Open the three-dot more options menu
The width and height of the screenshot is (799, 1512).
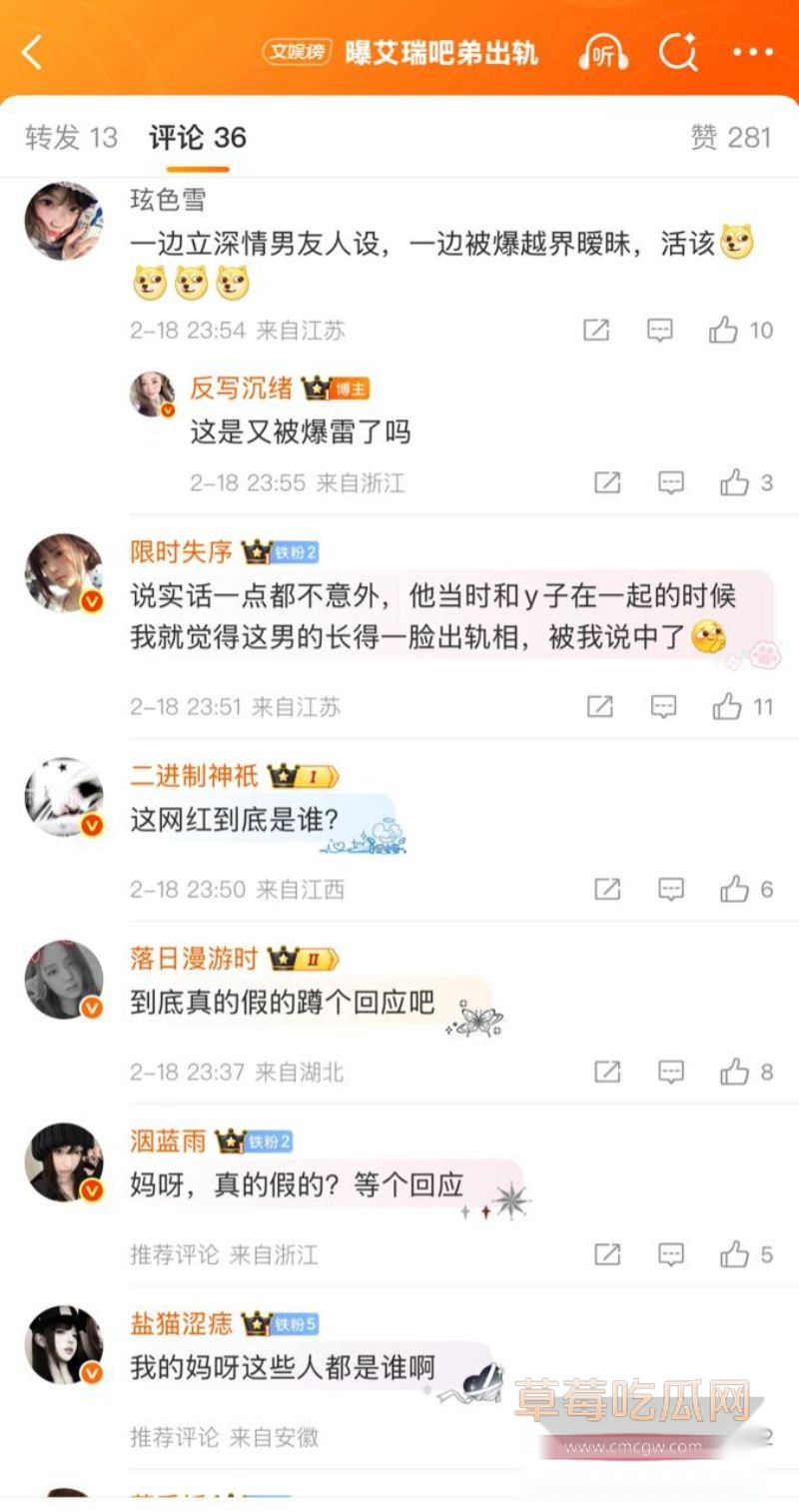[x=750, y=52]
